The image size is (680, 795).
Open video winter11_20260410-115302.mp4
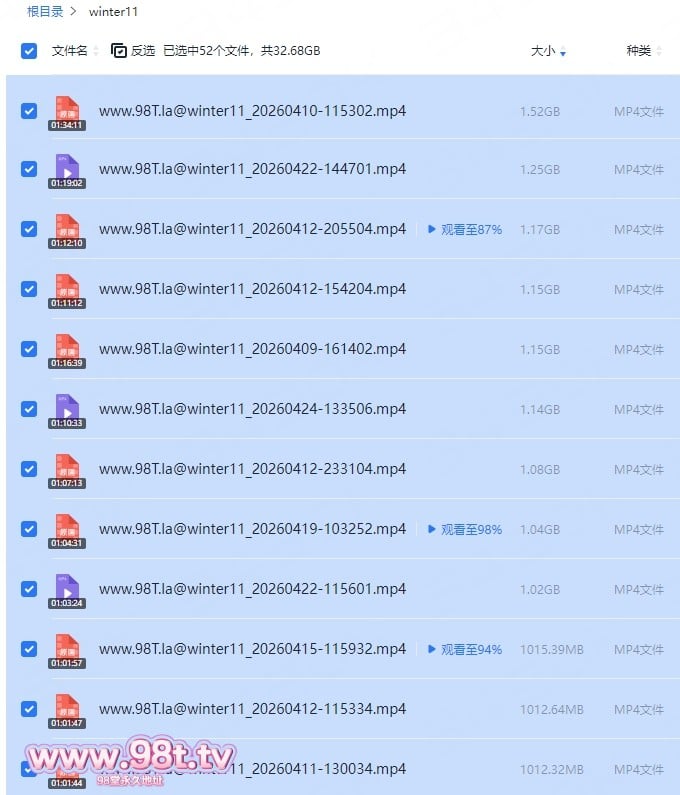(x=252, y=109)
